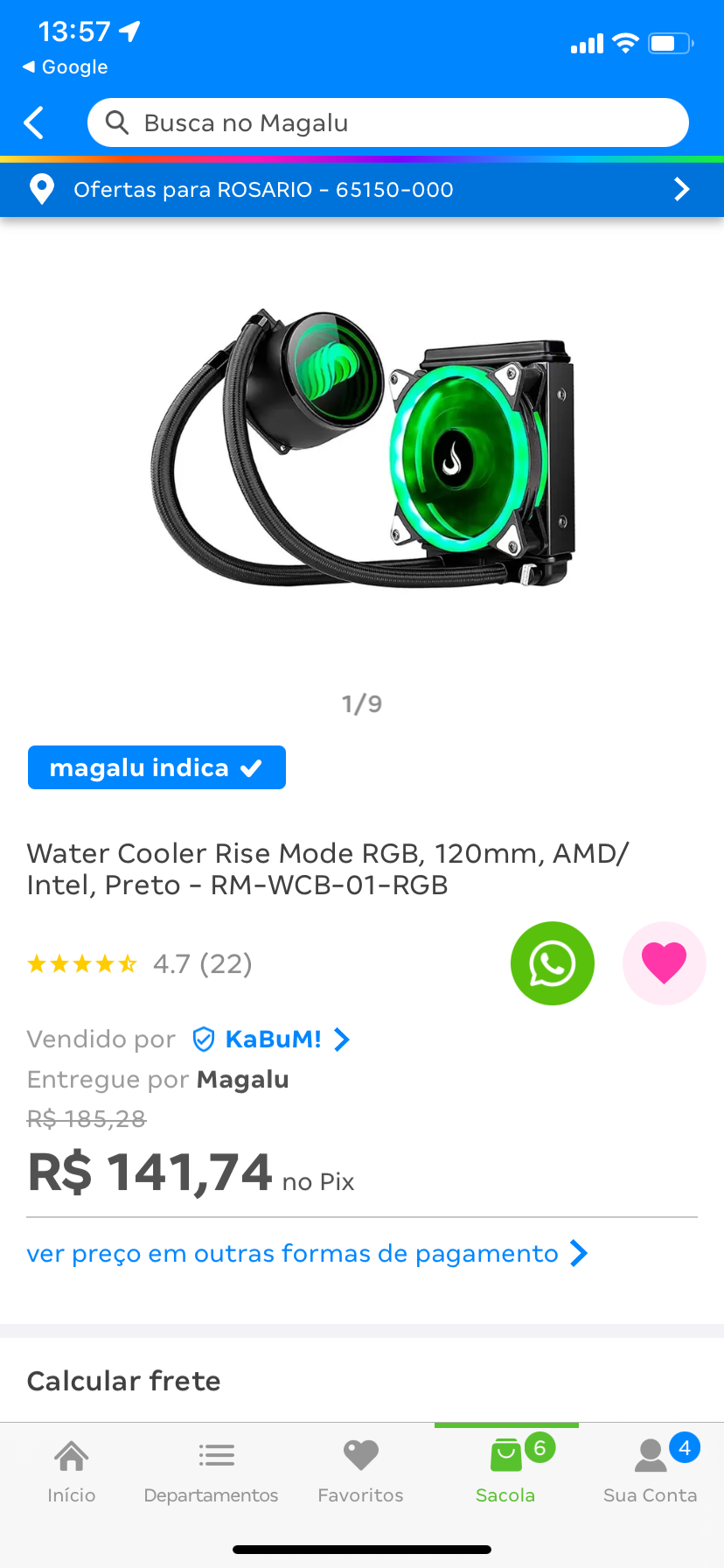The height and width of the screenshot is (1568, 724).
Task: Open the KaBuM! seller page
Action: coord(272,1039)
